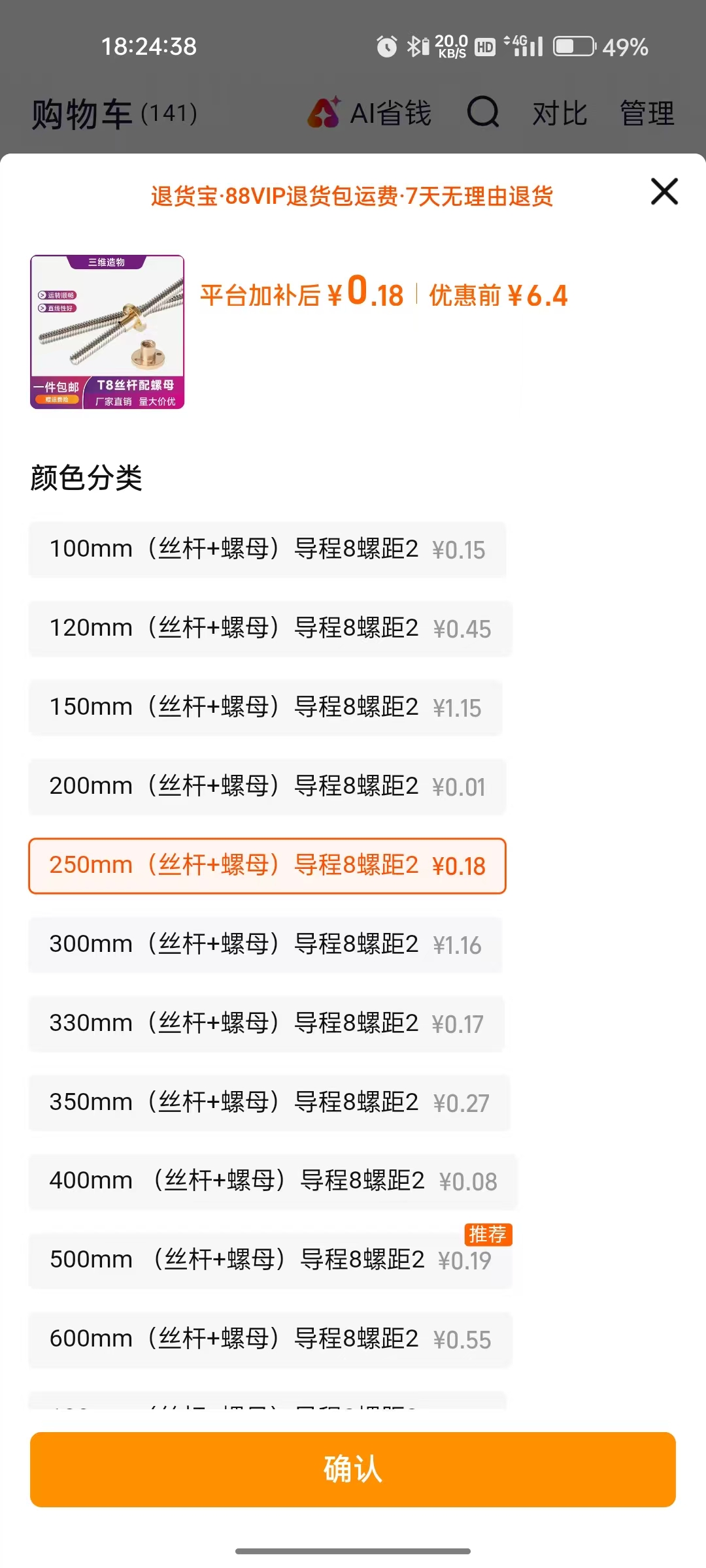Choose the 120mm option priced ¥0.45
This screenshot has width=706, height=1568.
click(270, 629)
